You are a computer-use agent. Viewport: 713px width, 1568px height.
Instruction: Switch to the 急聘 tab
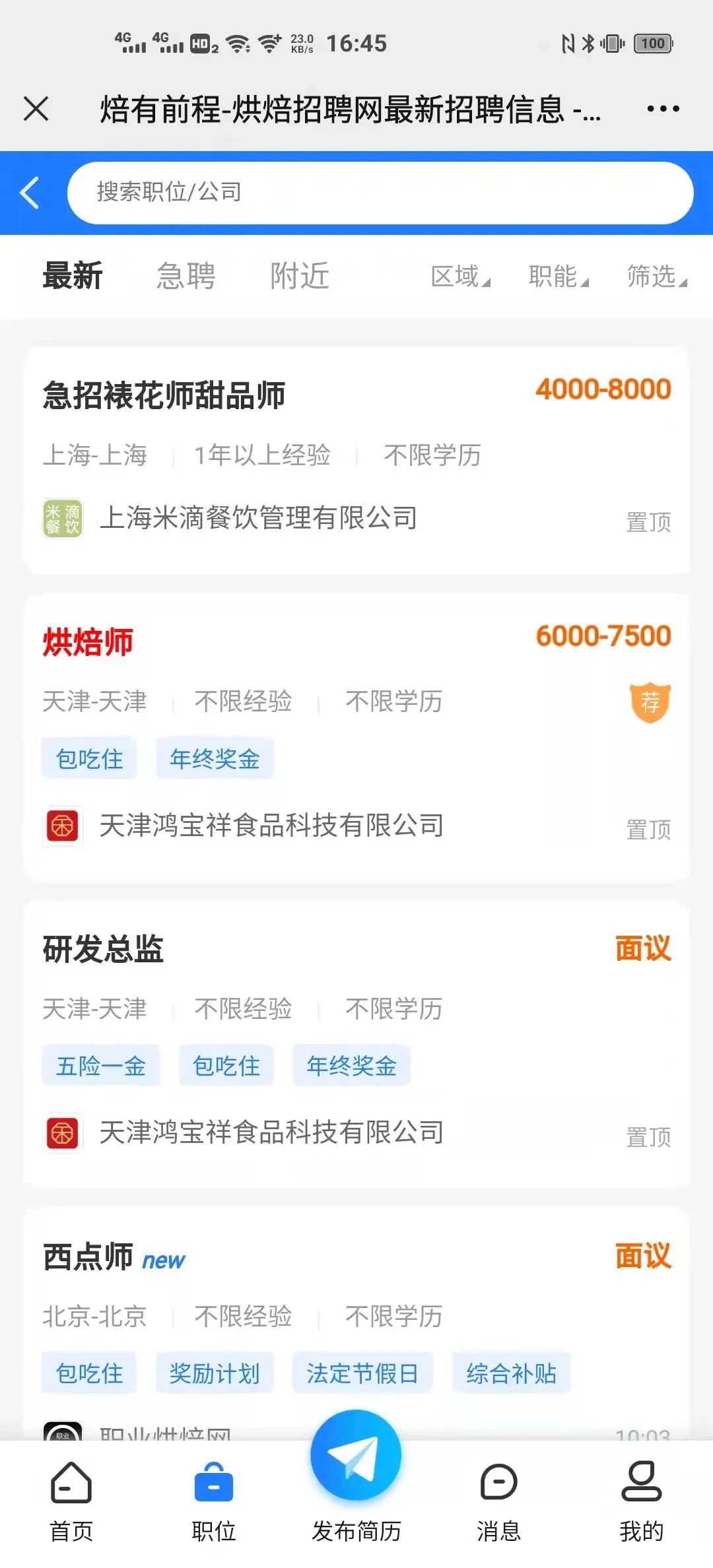point(186,276)
